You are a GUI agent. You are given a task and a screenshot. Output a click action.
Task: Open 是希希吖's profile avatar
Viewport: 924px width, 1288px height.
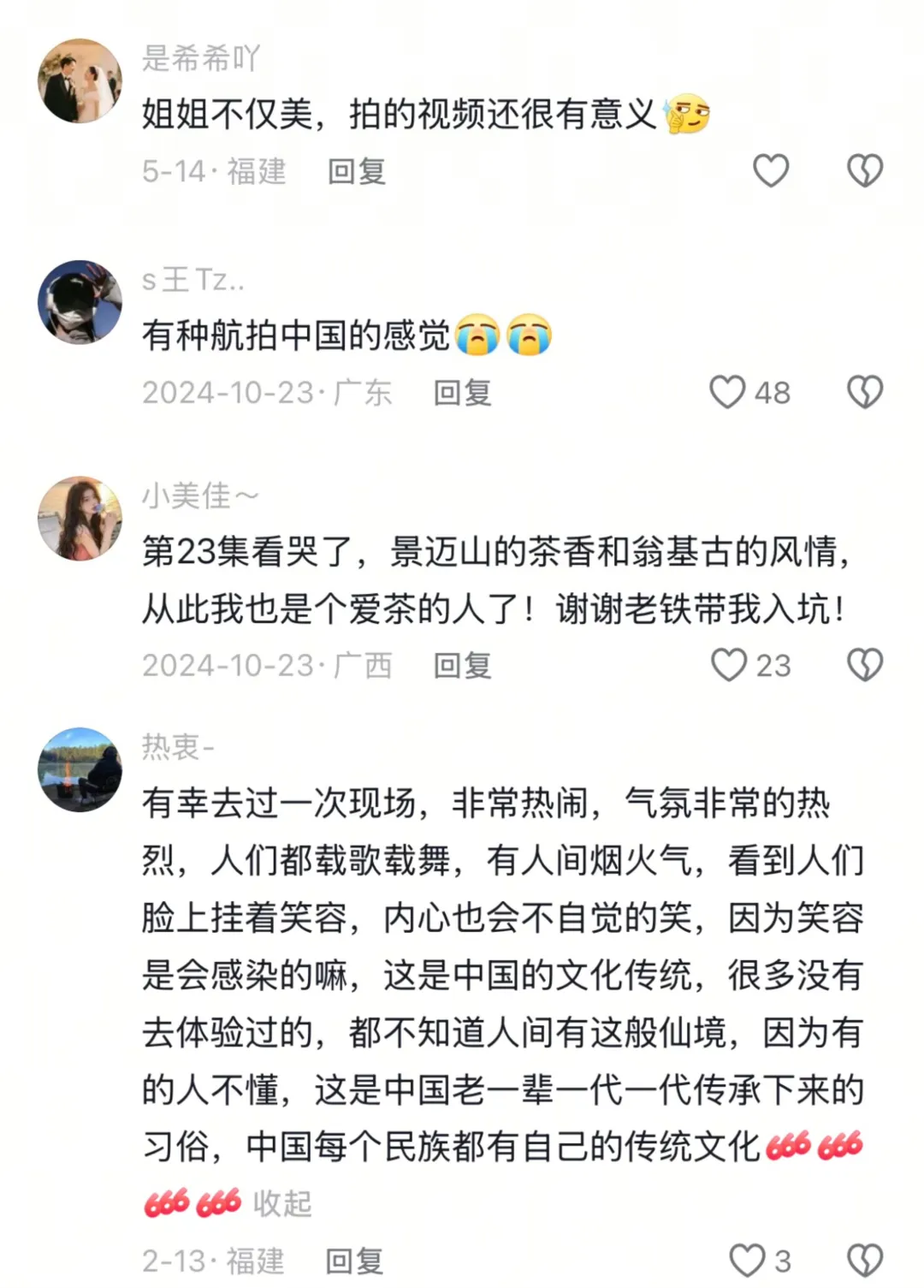pos(80,81)
